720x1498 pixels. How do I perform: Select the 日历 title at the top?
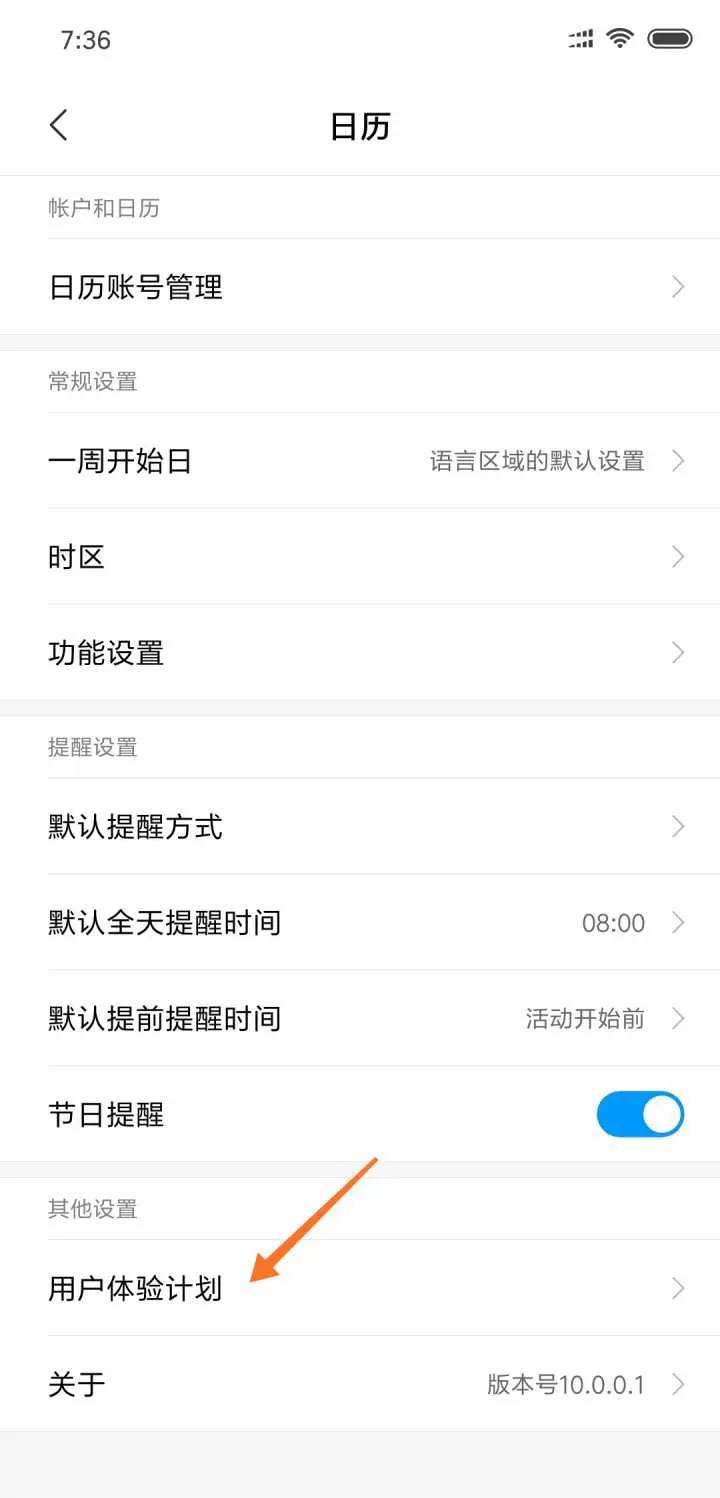pyautogui.click(x=360, y=126)
